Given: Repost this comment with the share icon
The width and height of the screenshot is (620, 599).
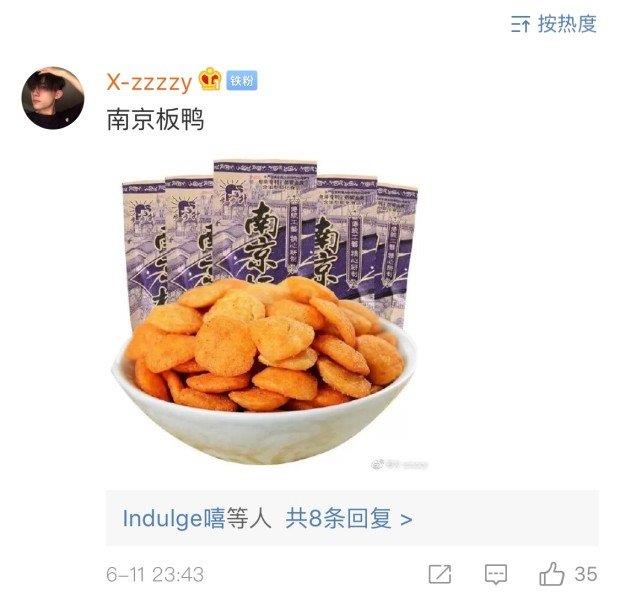Looking at the screenshot, I should coord(439,574).
